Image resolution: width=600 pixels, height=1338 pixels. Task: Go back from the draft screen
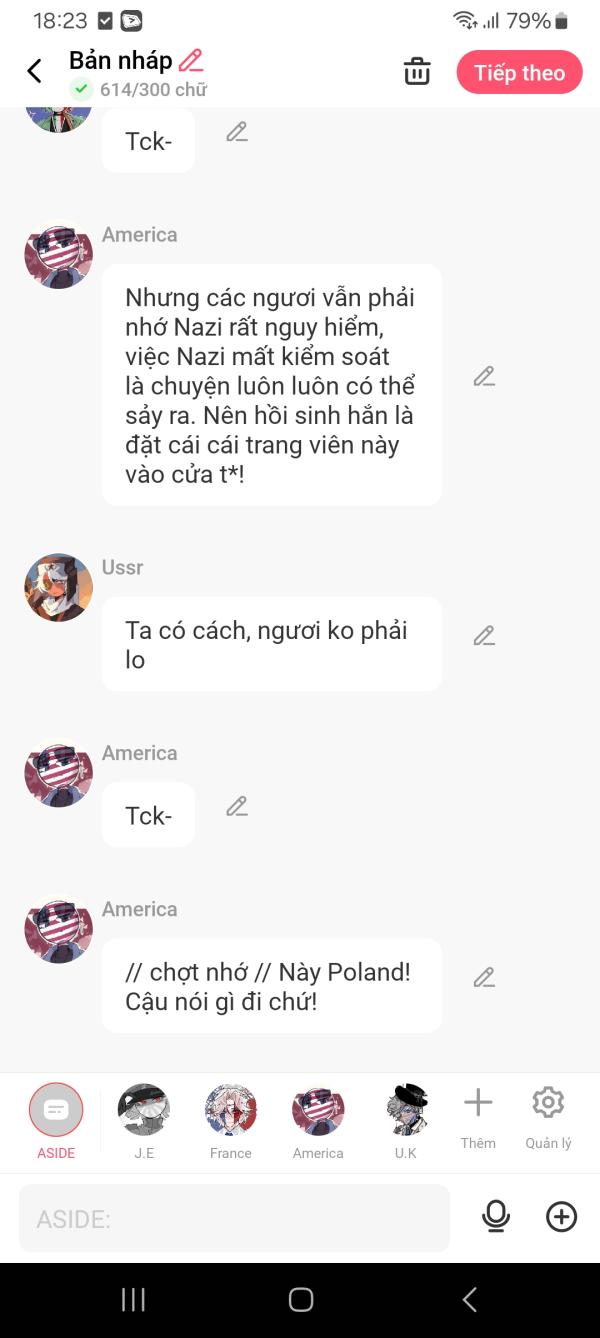tap(34, 71)
